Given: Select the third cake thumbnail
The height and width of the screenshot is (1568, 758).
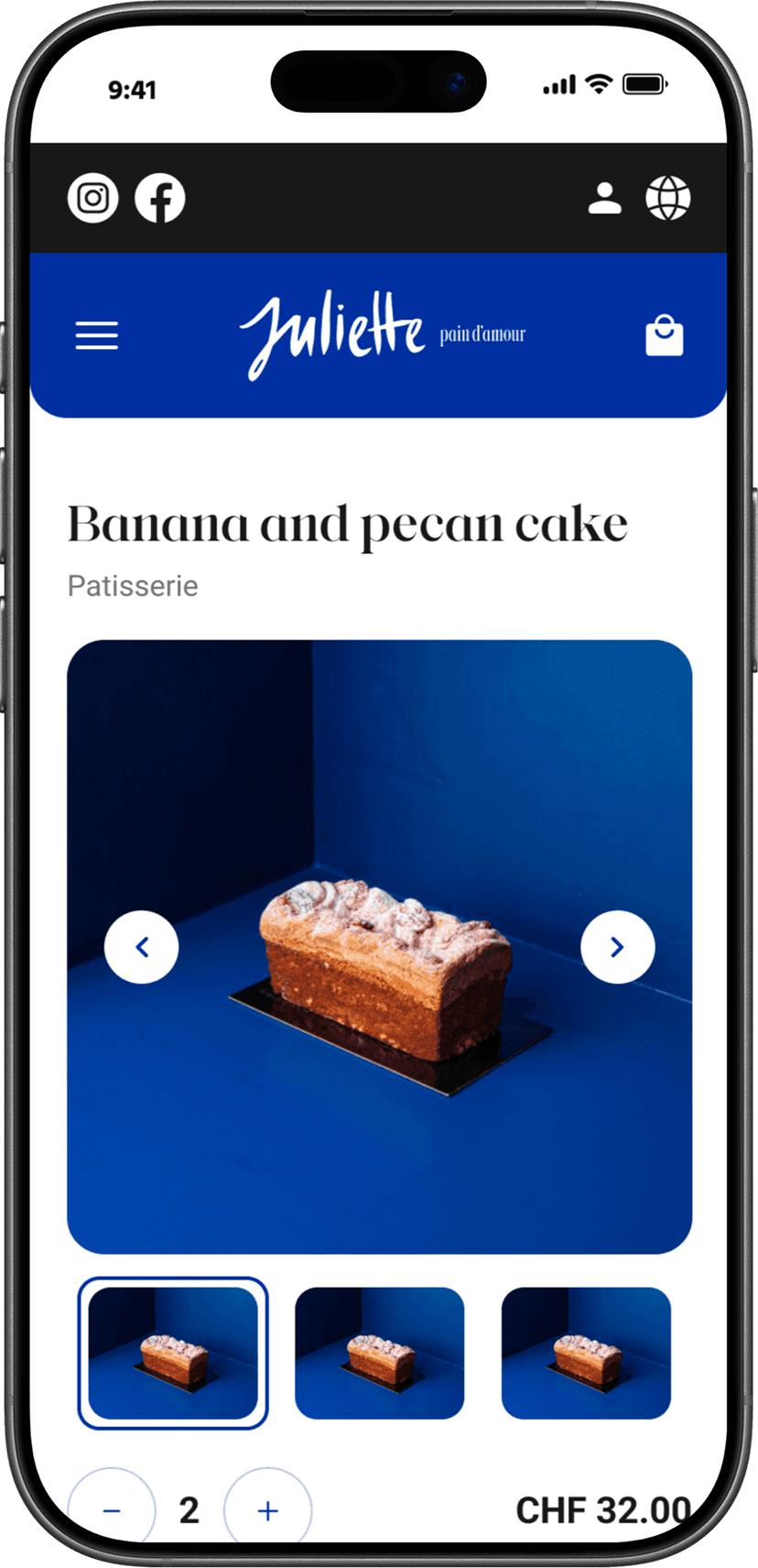Looking at the screenshot, I should (586, 1353).
